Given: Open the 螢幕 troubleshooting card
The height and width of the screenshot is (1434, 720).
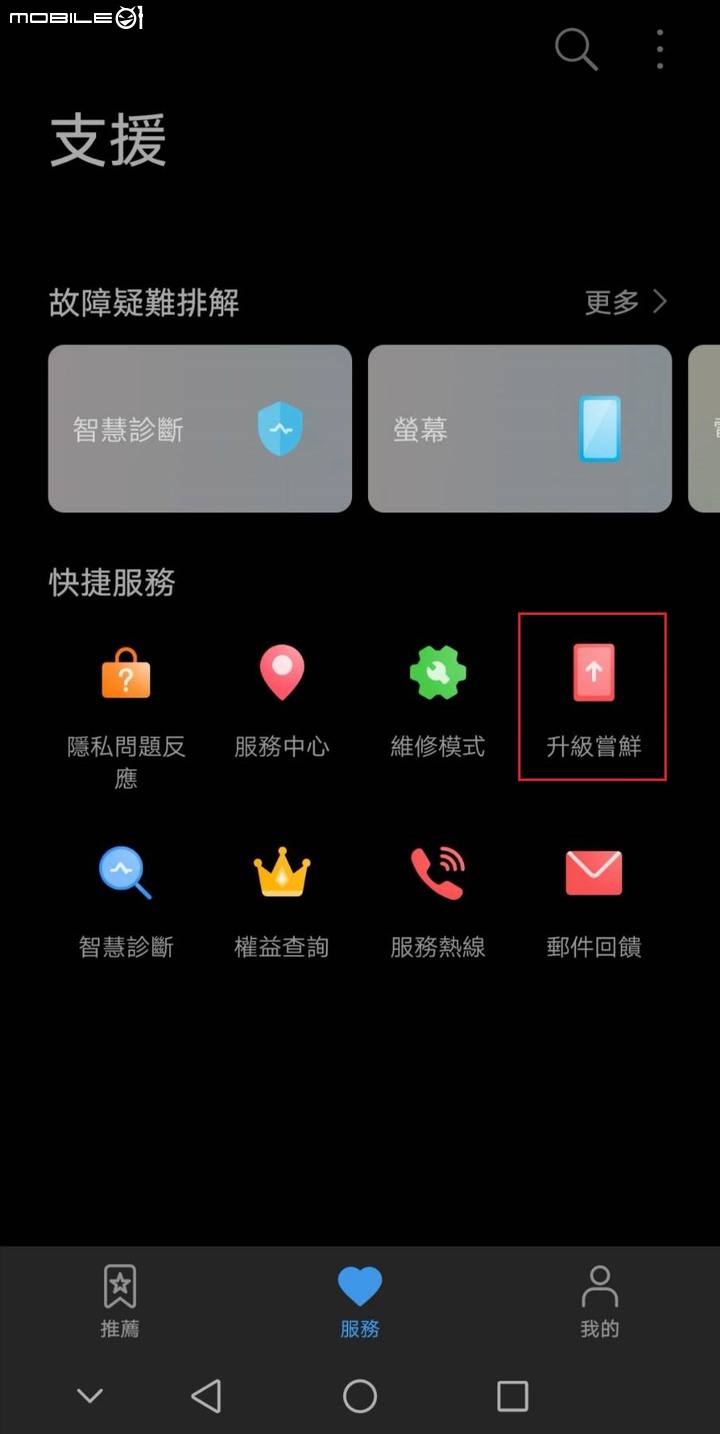Looking at the screenshot, I should [x=519, y=429].
